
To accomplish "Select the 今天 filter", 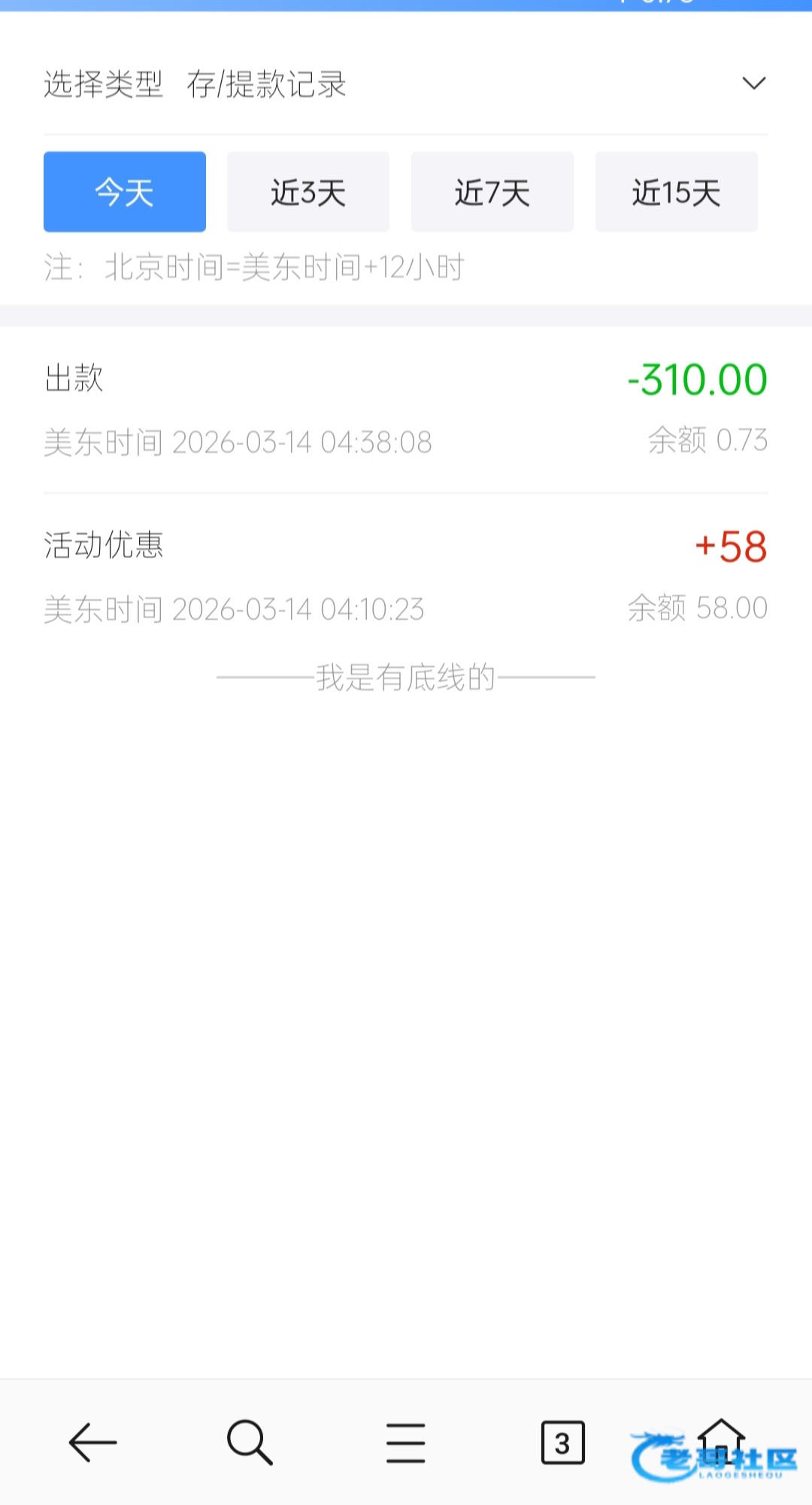I will pyautogui.click(x=125, y=192).
